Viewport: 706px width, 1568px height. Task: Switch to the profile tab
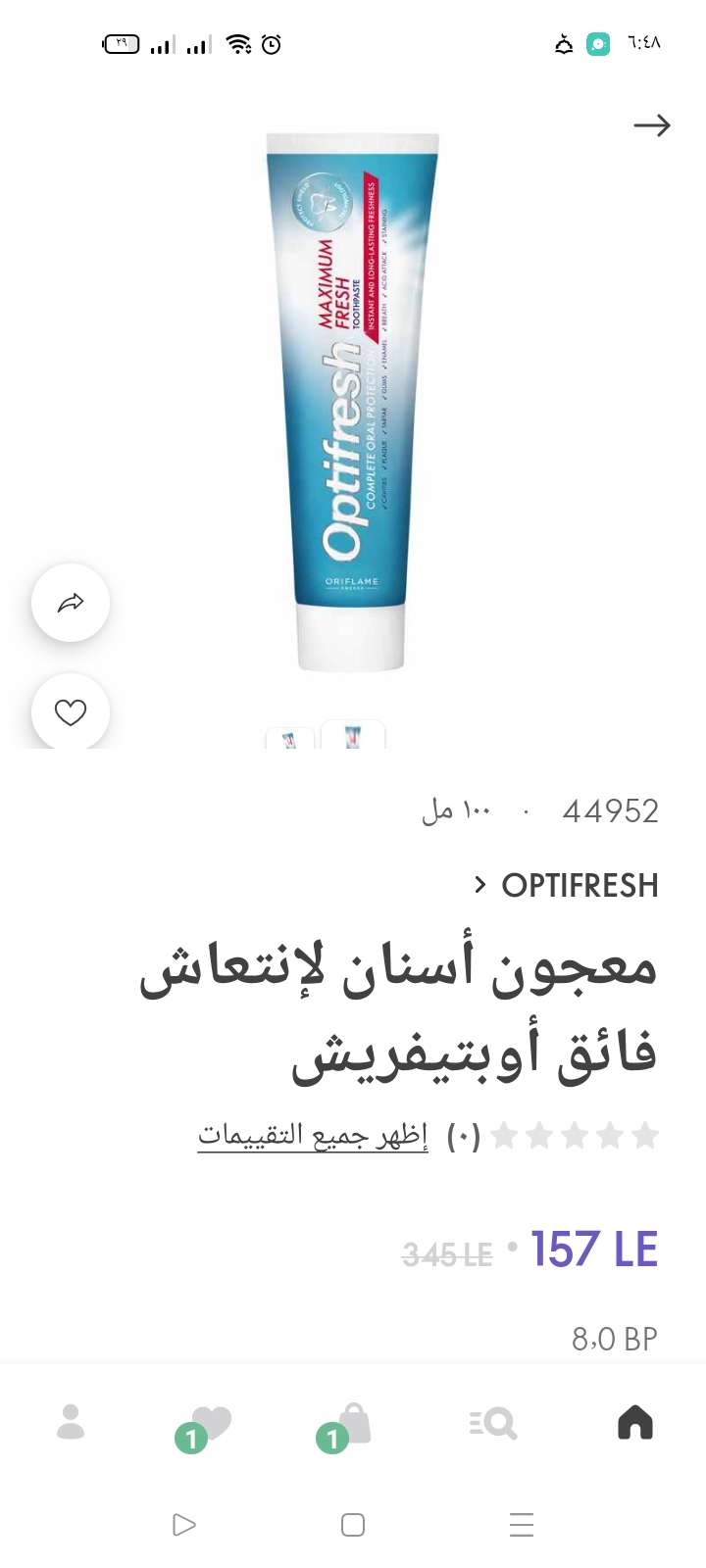(x=71, y=1422)
